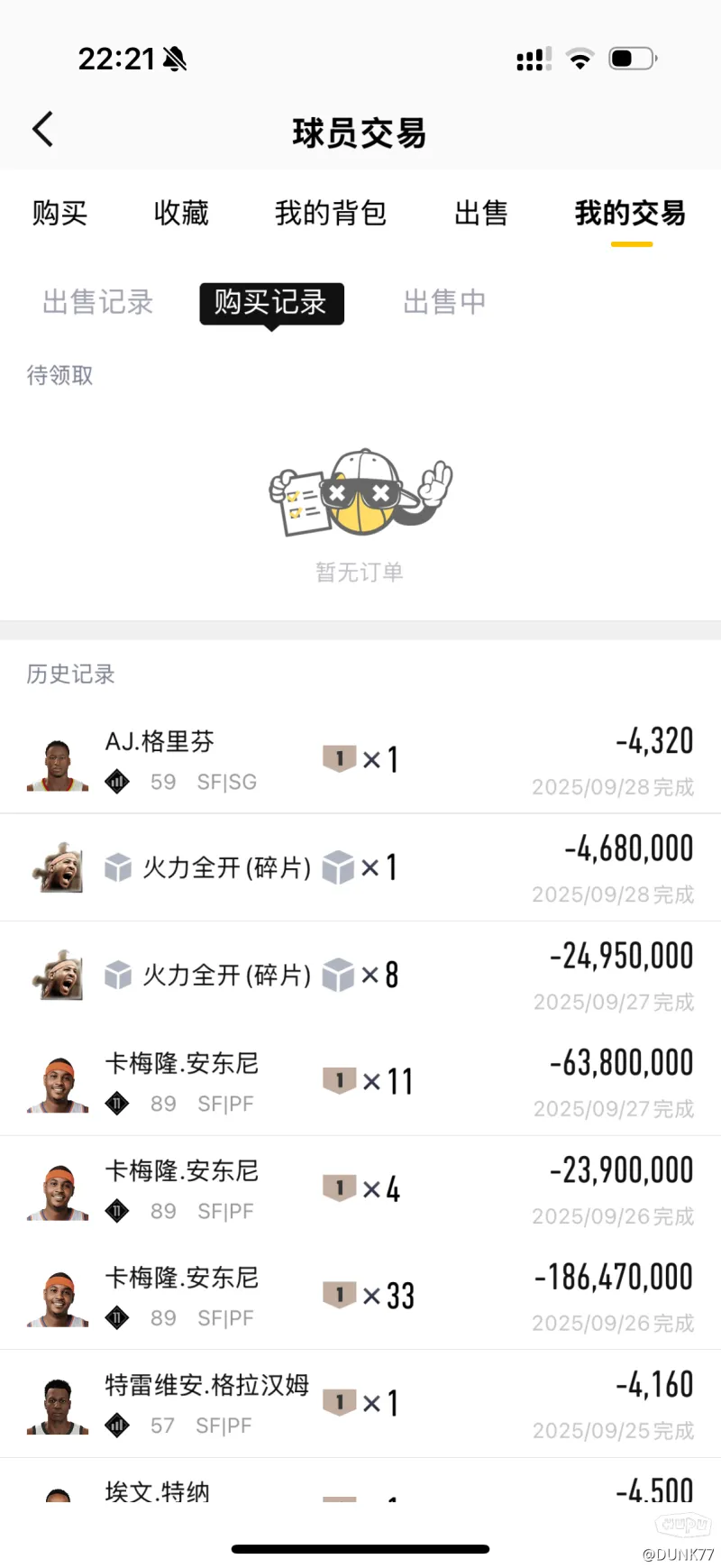
Task: Expand the 待领取 section
Action: [x=59, y=375]
